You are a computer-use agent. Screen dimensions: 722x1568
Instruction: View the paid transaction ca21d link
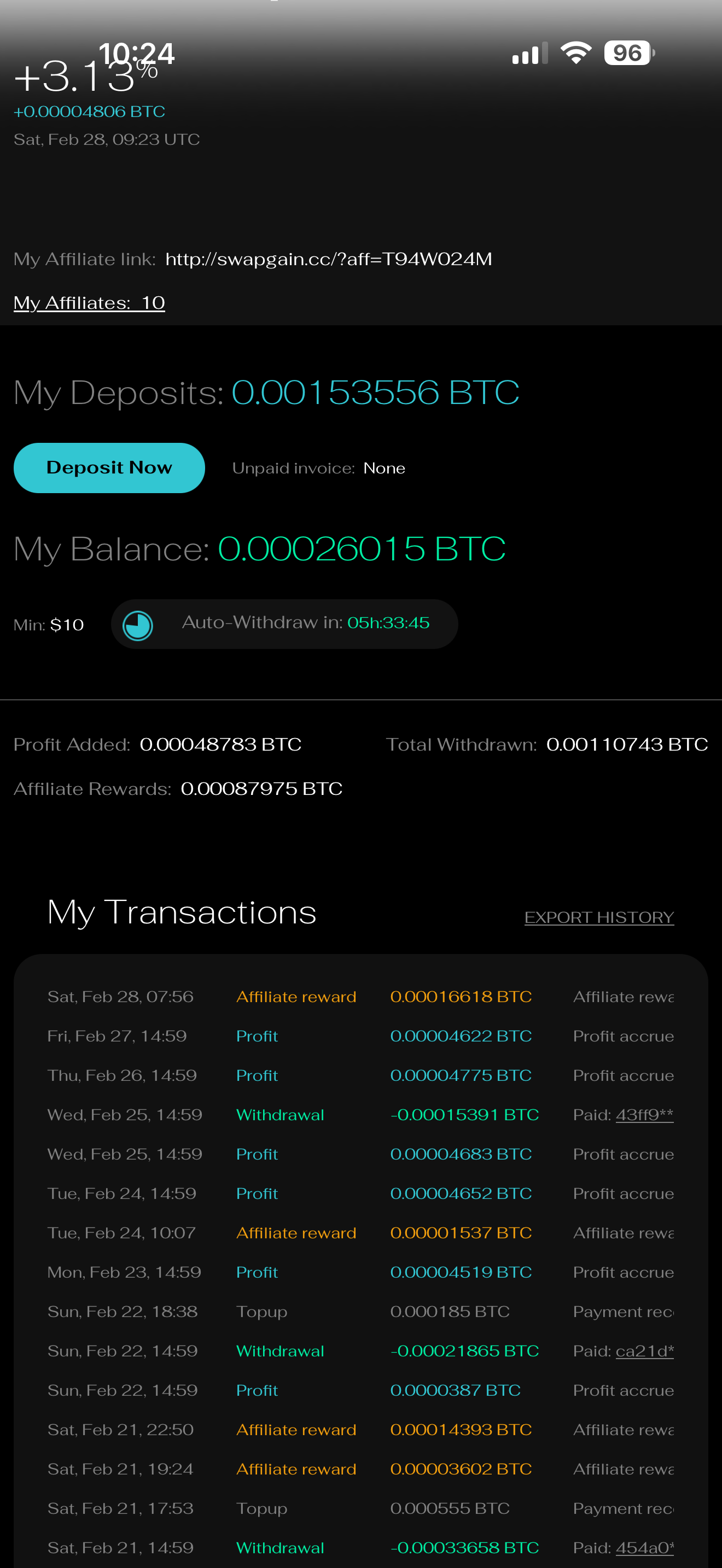pyautogui.click(x=644, y=1351)
